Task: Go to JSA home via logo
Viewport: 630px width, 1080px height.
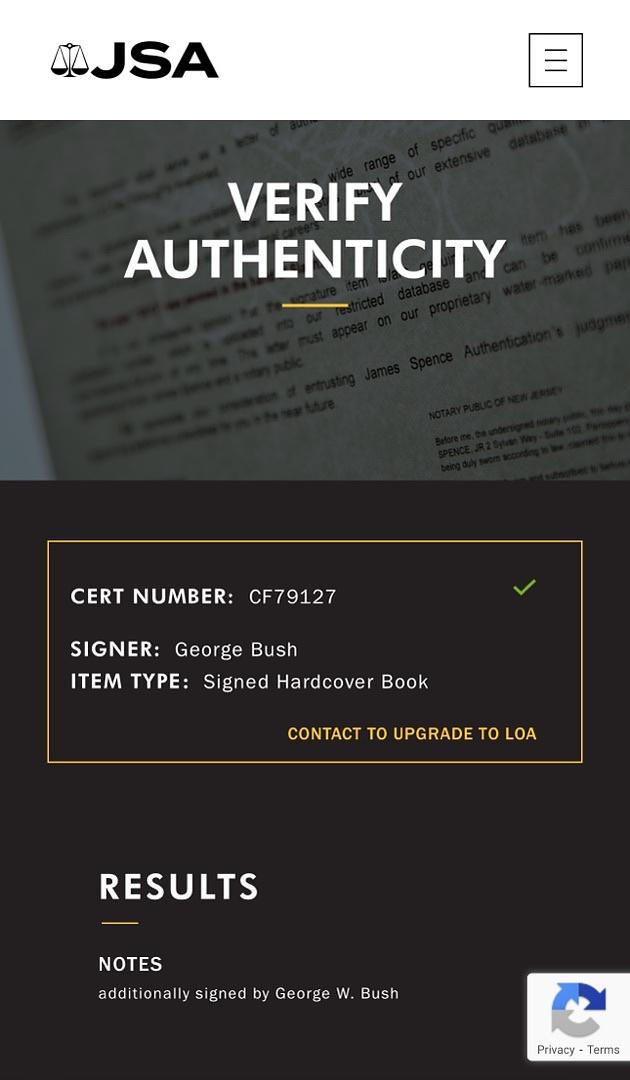Action: pos(135,61)
